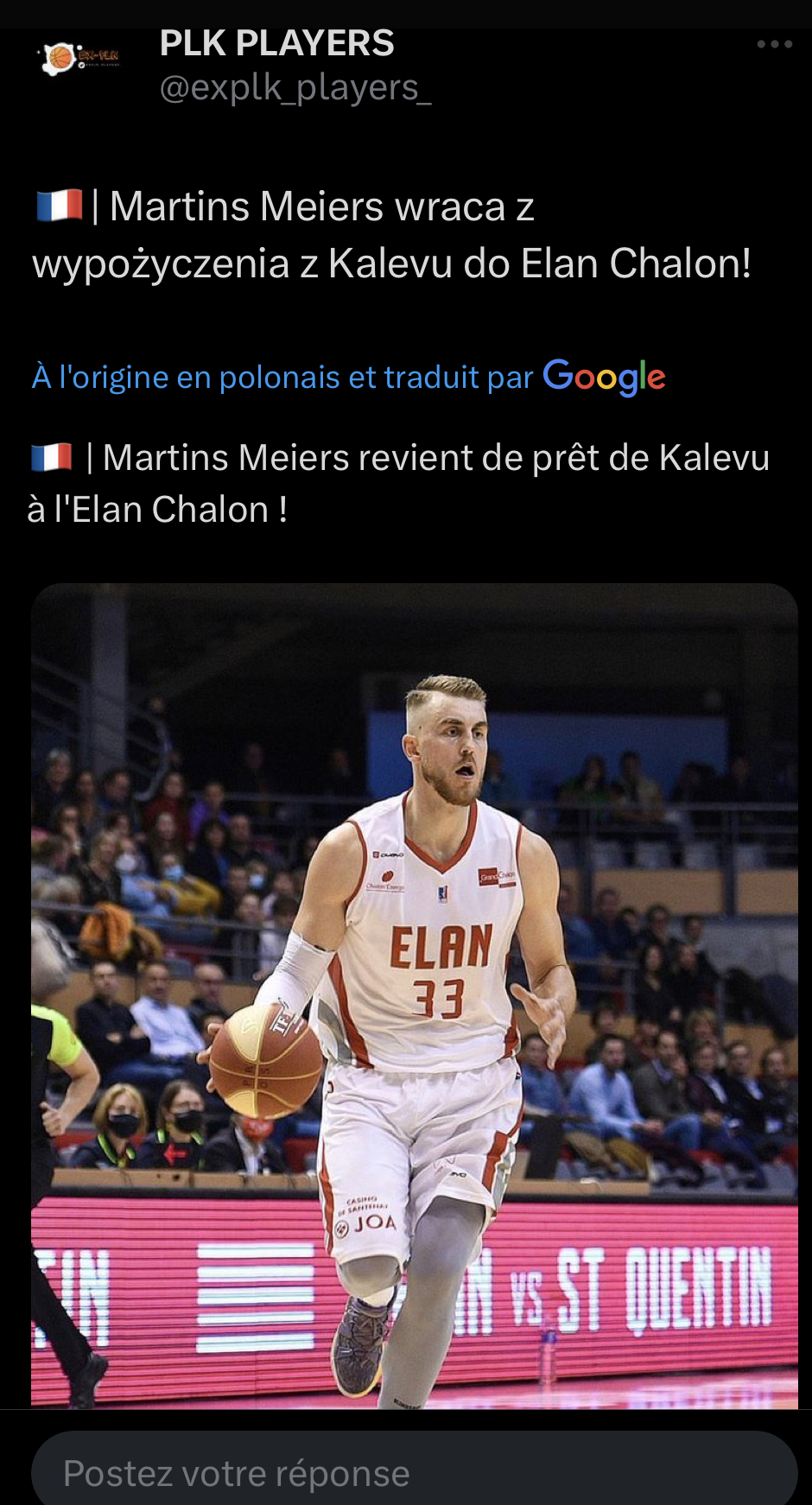Open the @explk_players_ account name

295,88
